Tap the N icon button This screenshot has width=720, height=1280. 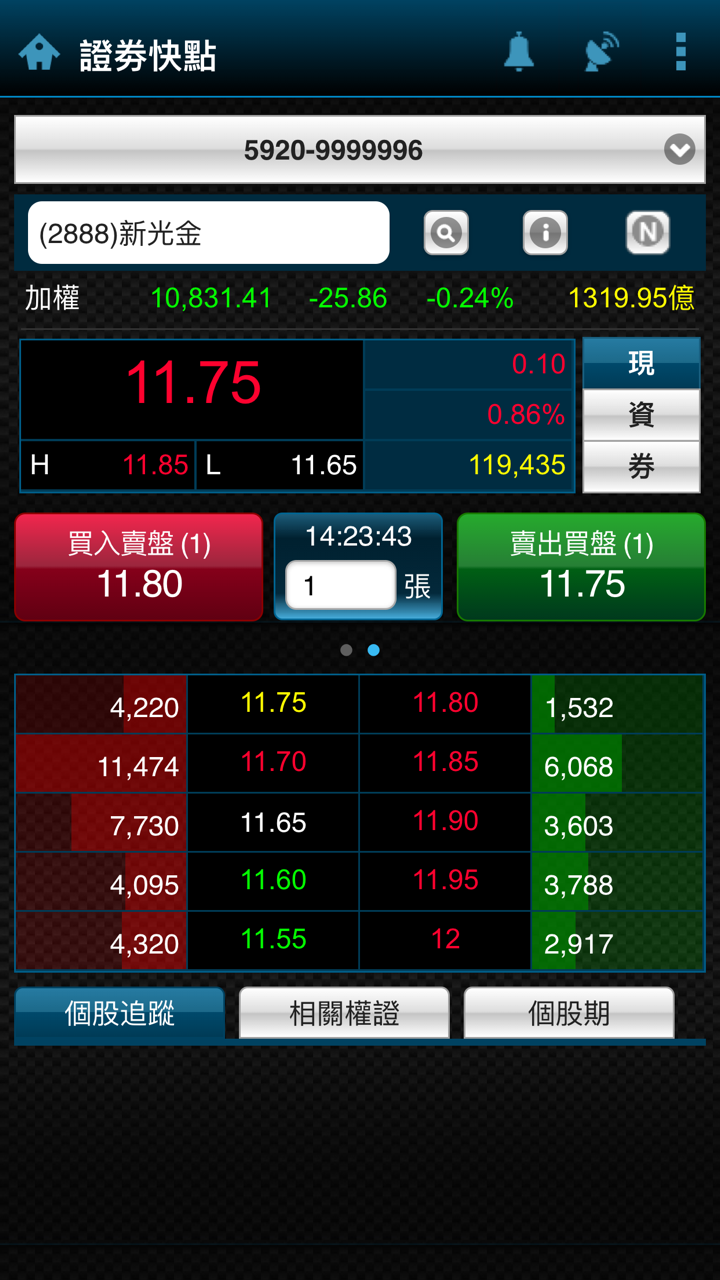647,233
